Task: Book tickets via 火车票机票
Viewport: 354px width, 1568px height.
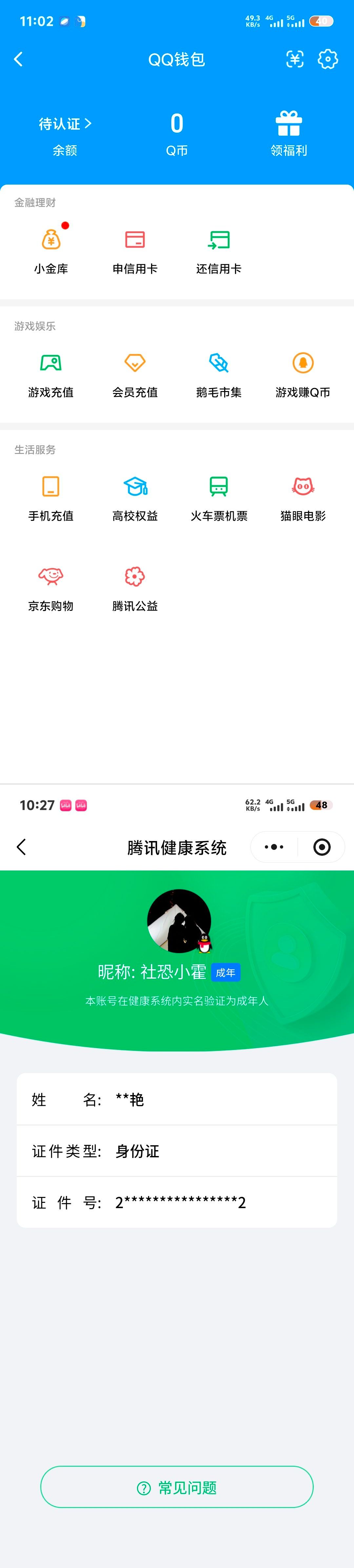Action: (x=219, y=497)
